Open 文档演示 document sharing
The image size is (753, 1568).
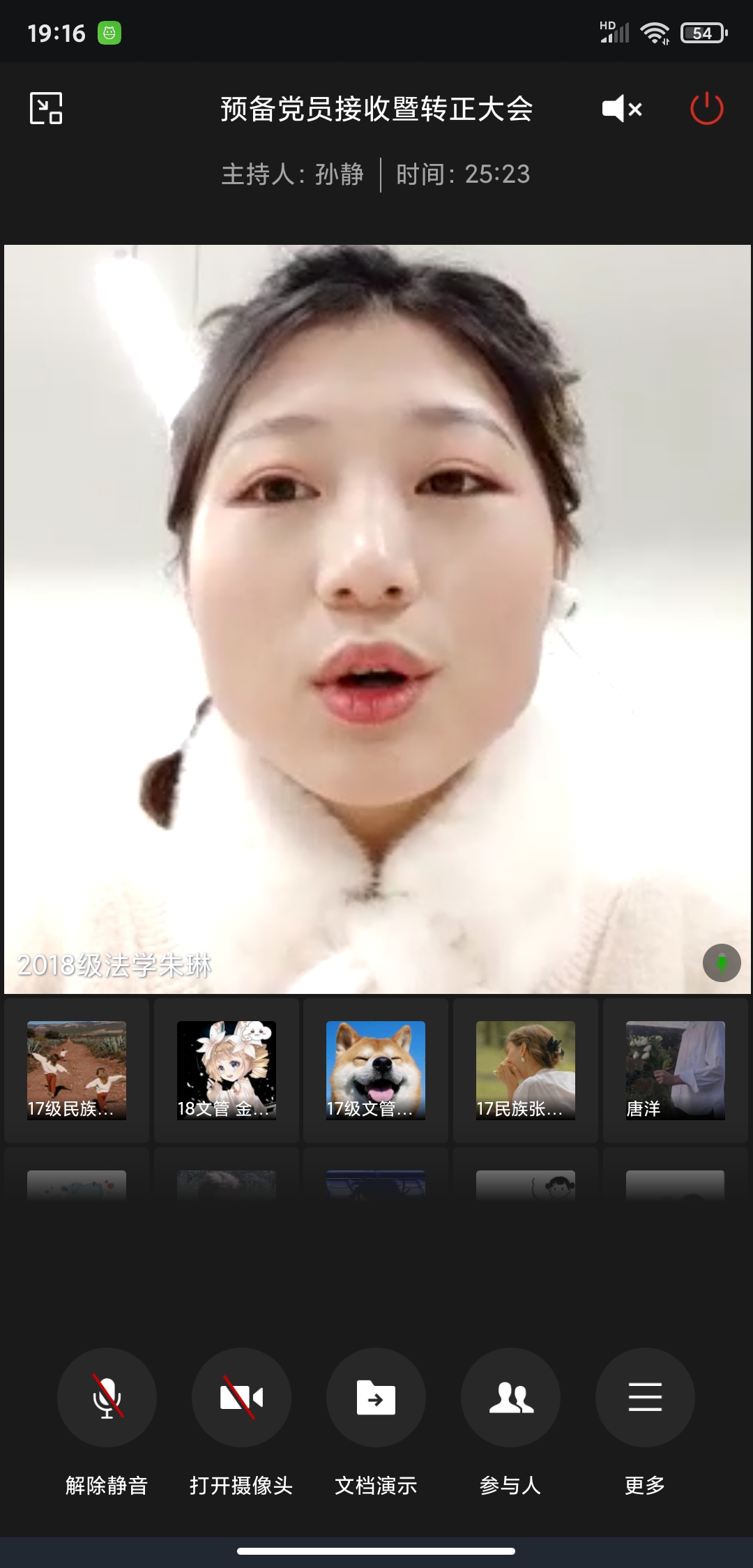376,1398
